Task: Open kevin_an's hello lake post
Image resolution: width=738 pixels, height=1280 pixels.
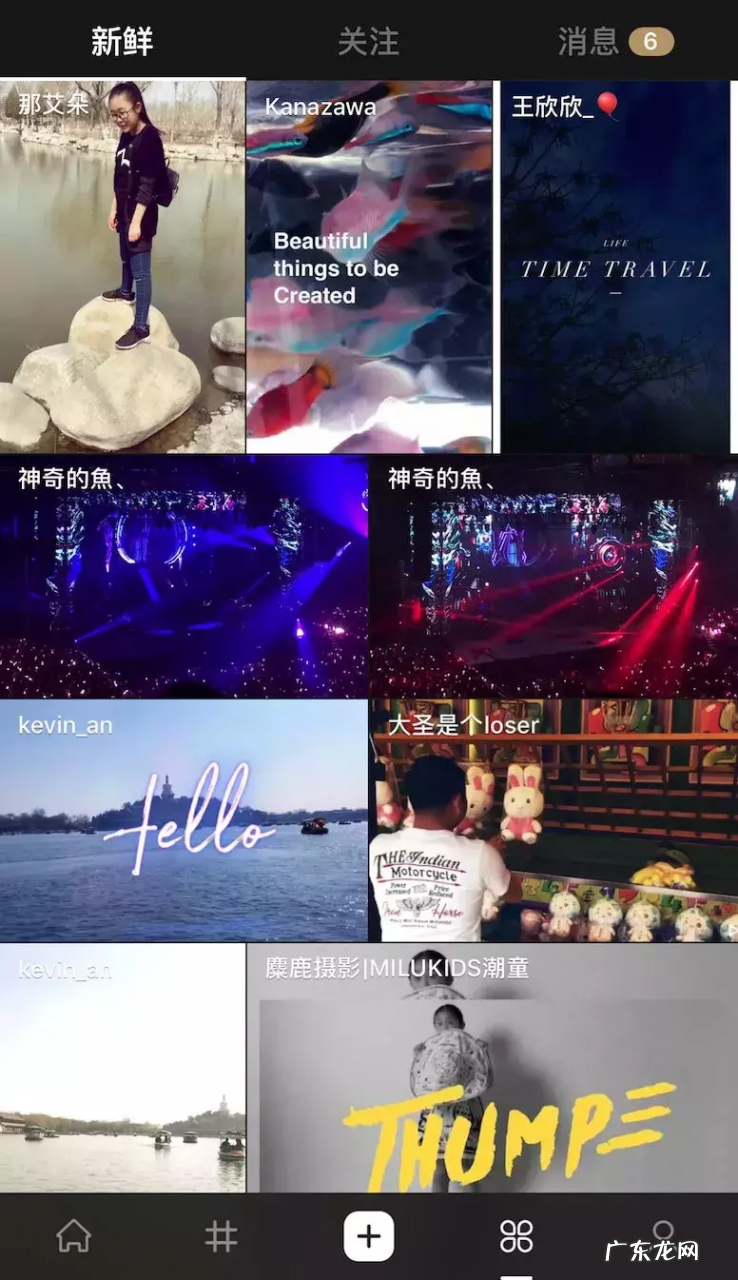Action: coord(184,820)
